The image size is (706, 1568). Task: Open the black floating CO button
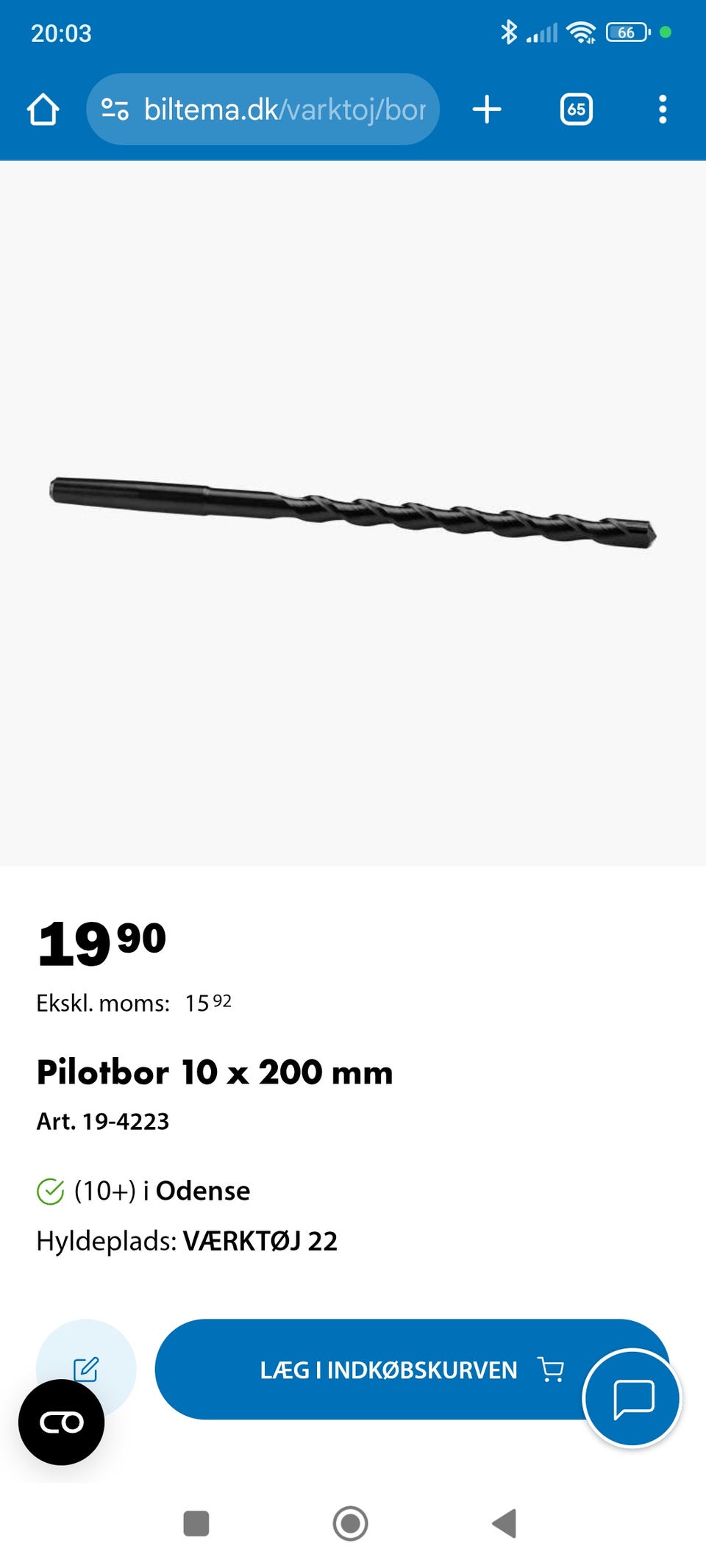point(62,1422)
